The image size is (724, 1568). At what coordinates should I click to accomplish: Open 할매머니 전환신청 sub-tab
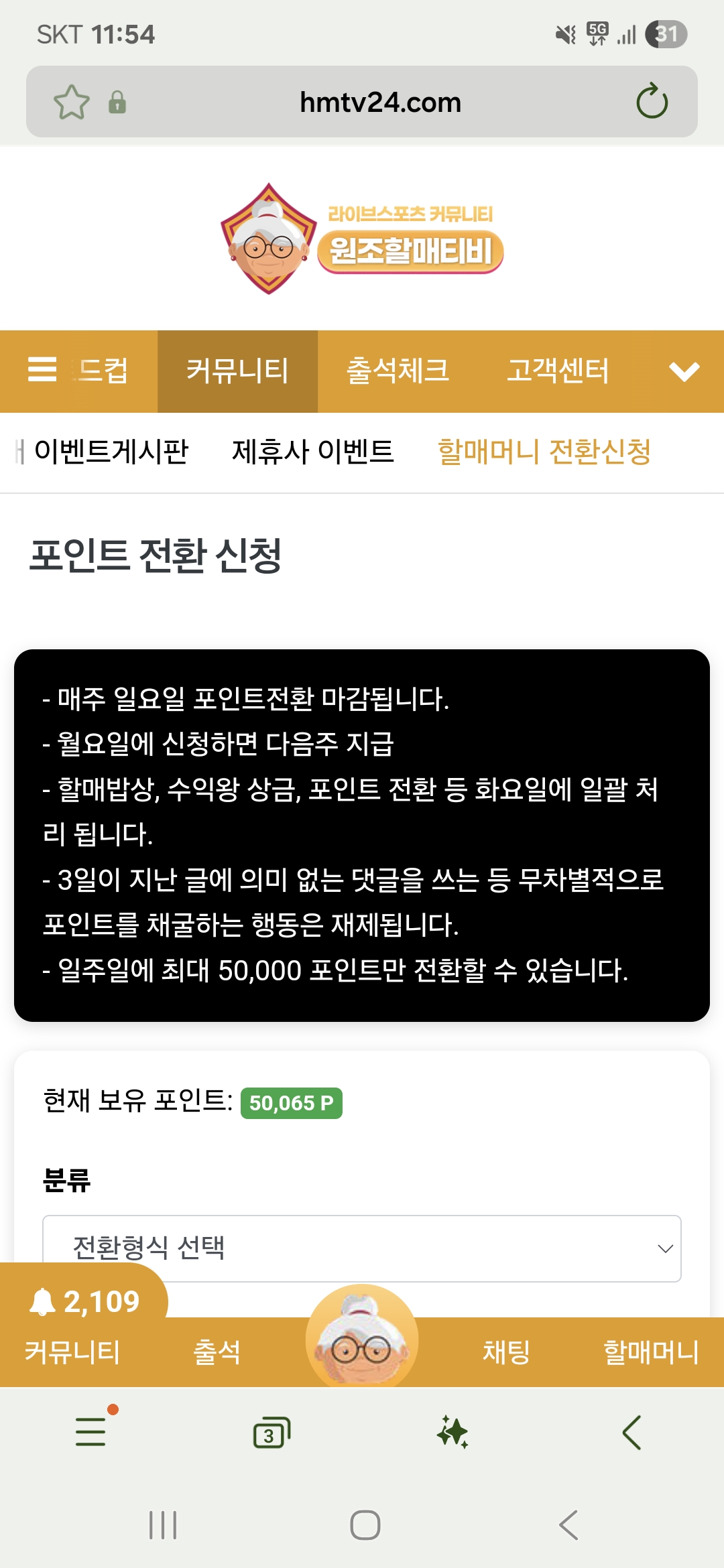tap(544, 452)
